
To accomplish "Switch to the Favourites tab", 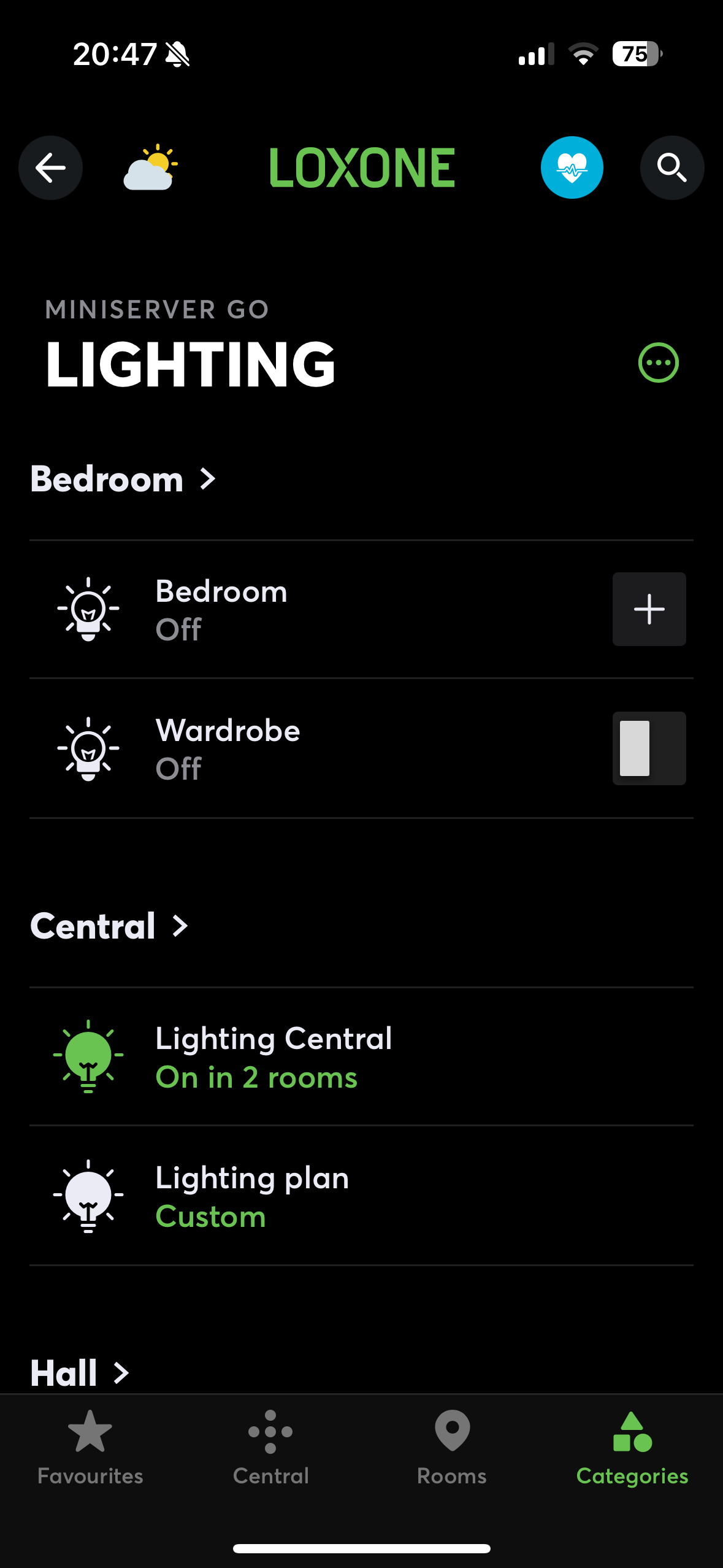I will pos(90,1448).
